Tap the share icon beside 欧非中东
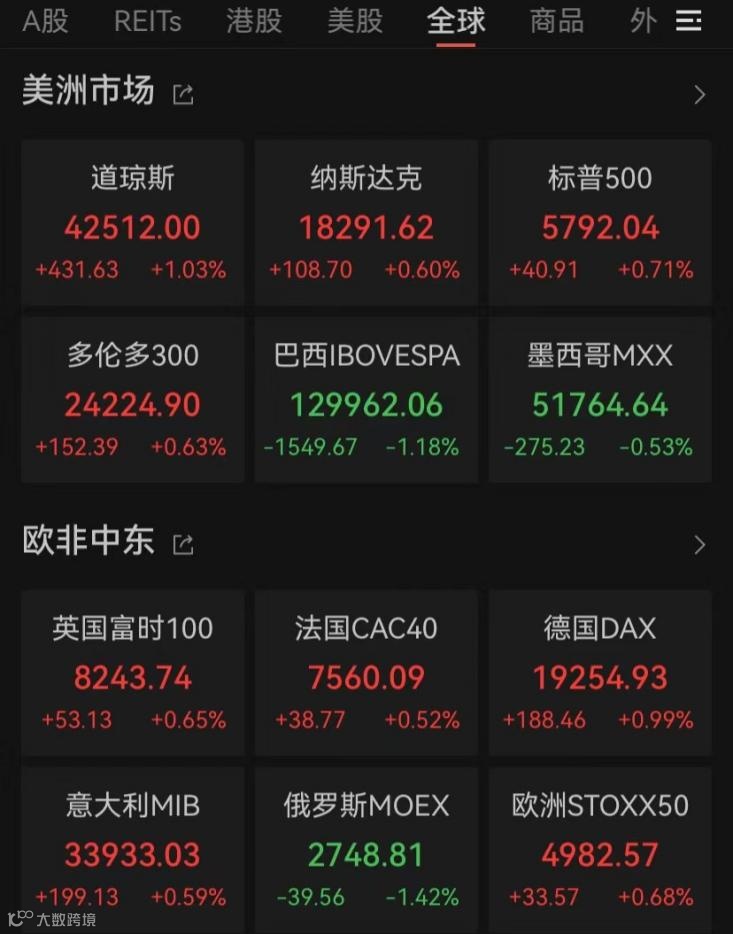733x934 pixels. coord(183,544)
